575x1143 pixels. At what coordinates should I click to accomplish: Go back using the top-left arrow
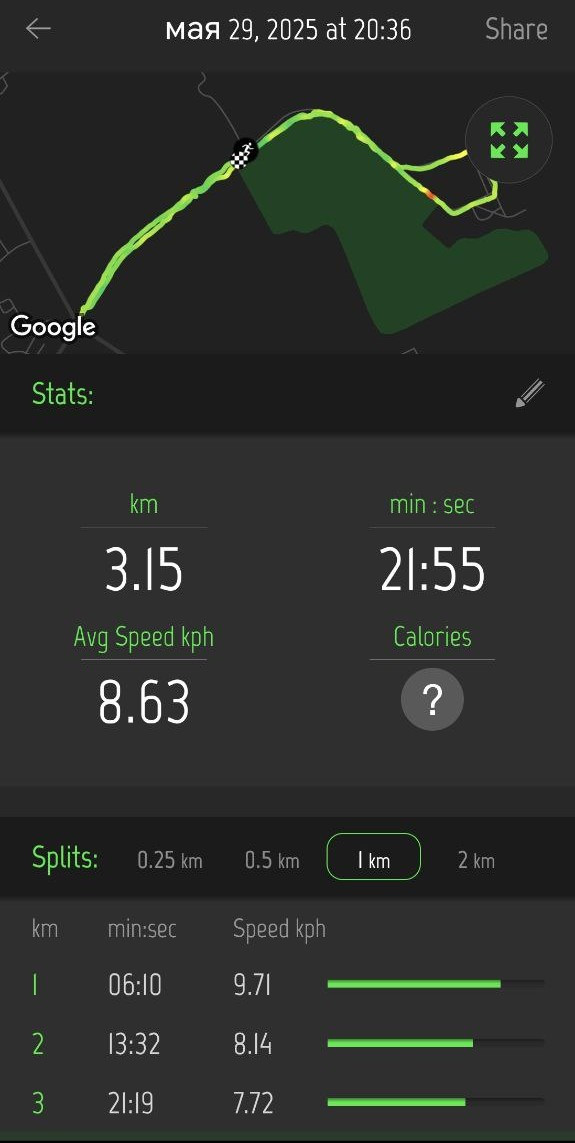point(39,29)
